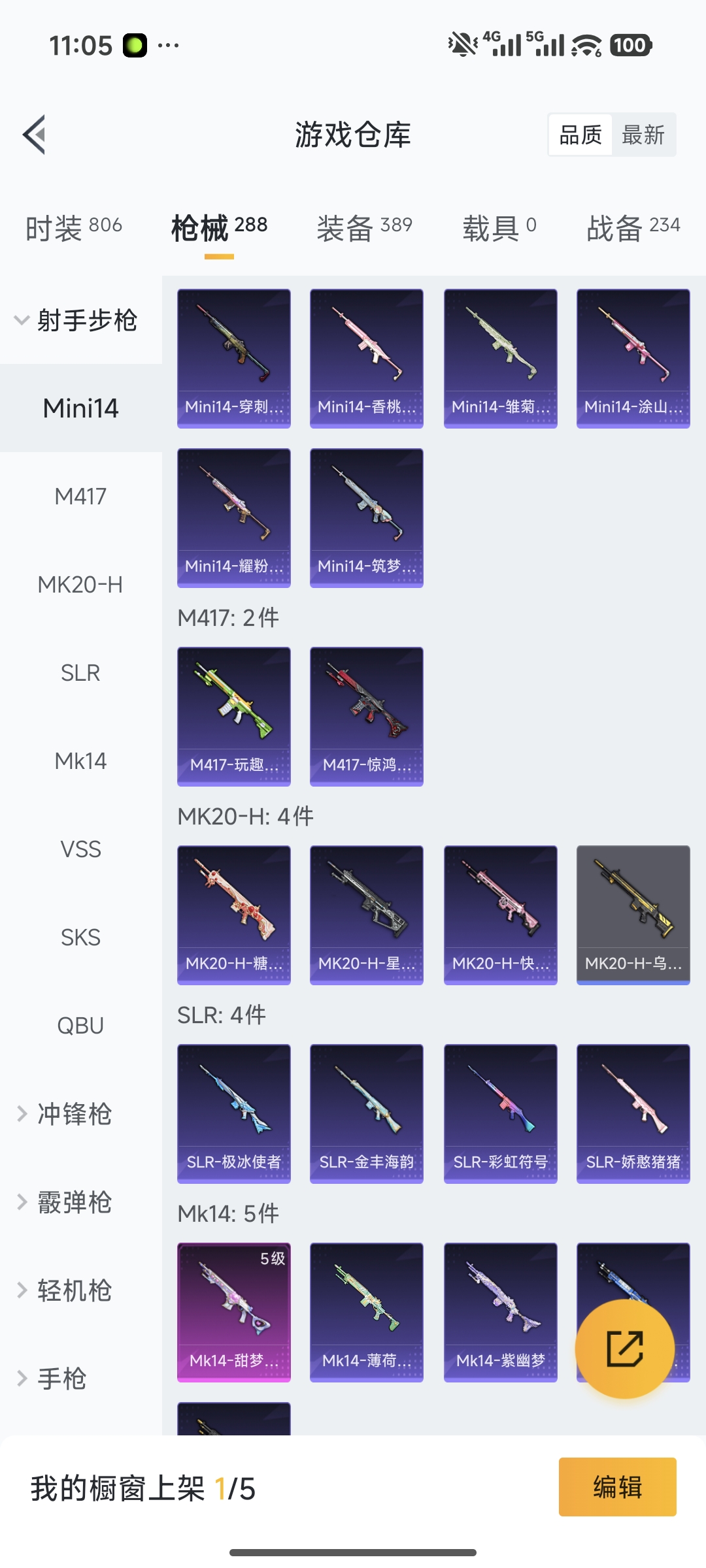Open the MK20-H-乌 gun skin

pyautogui.click(x=633, y=915)
